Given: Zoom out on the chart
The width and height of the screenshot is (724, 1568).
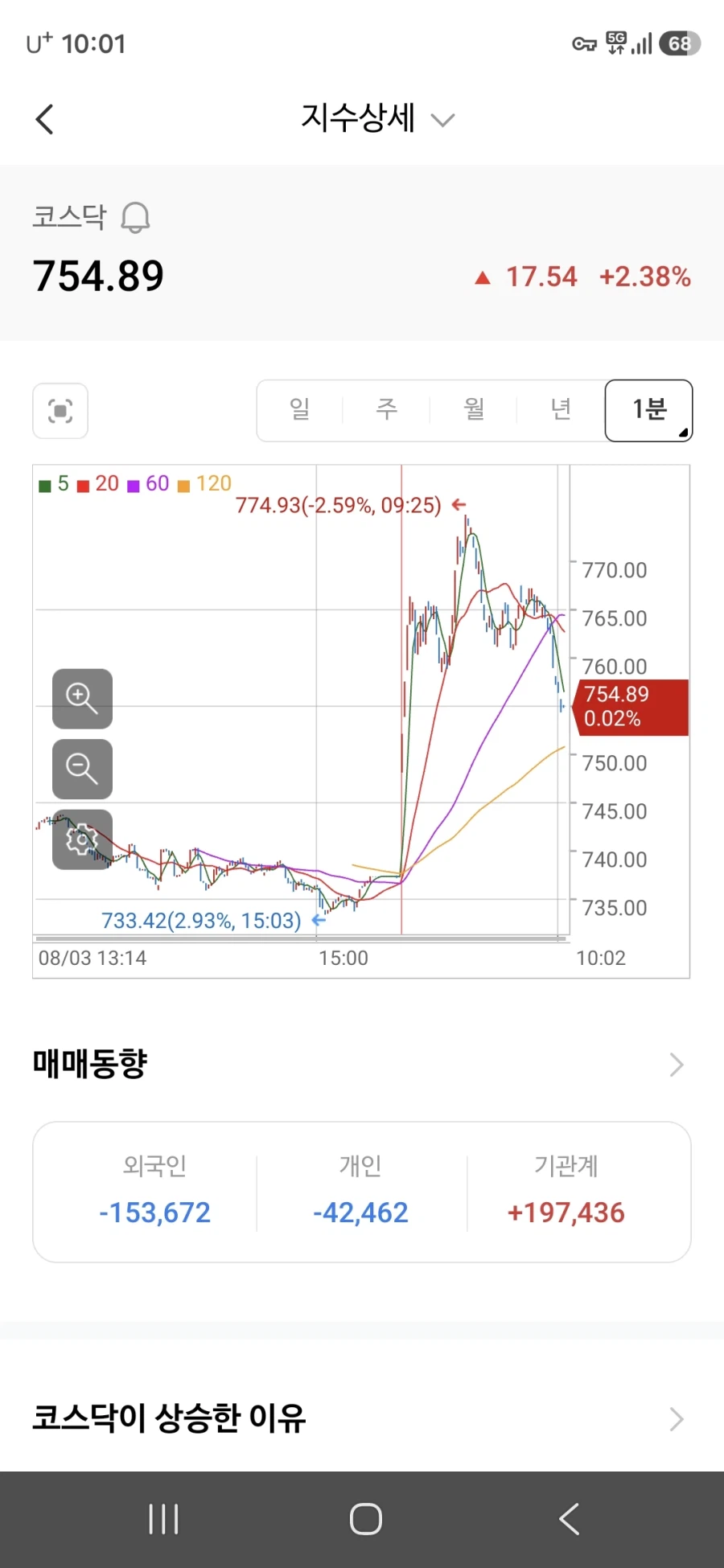Looking at the screenshot, I should (x=82, y=769).
